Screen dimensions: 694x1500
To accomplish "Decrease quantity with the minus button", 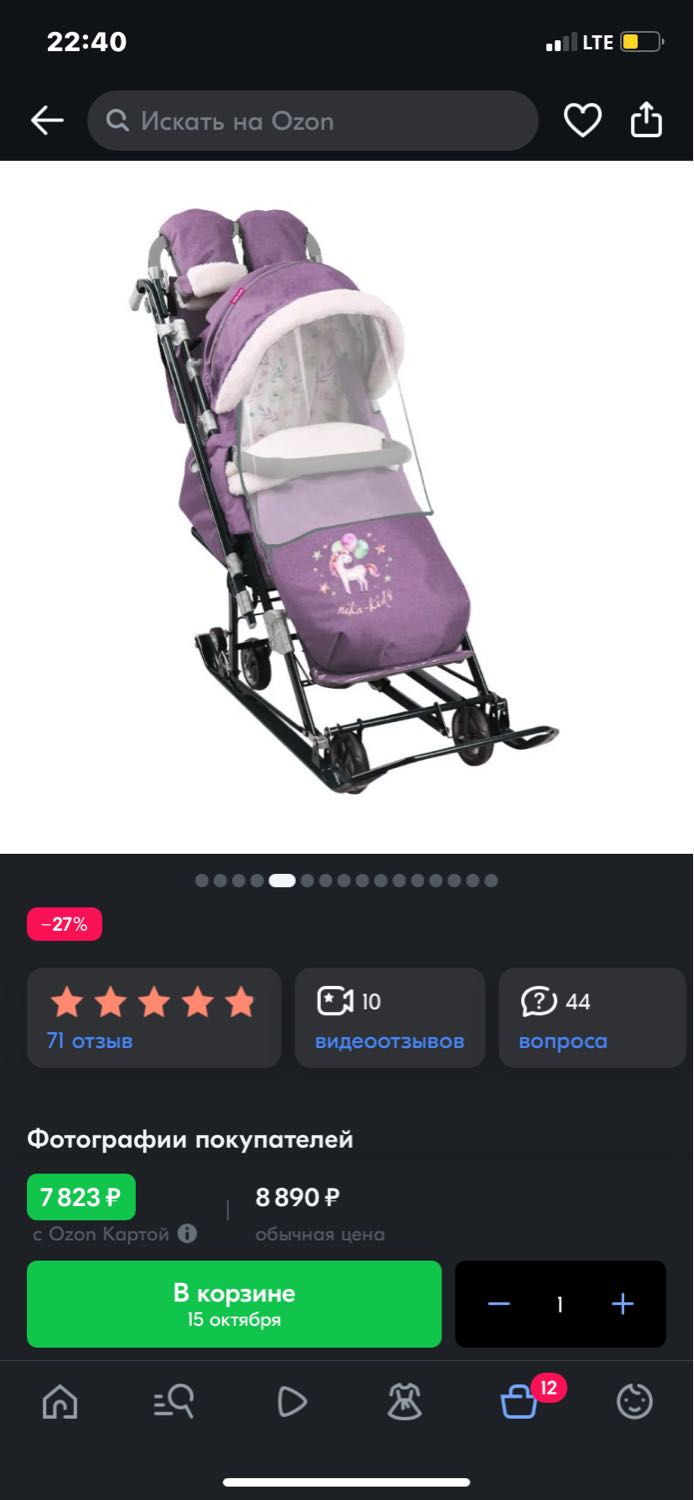I will coord(499,1304).
